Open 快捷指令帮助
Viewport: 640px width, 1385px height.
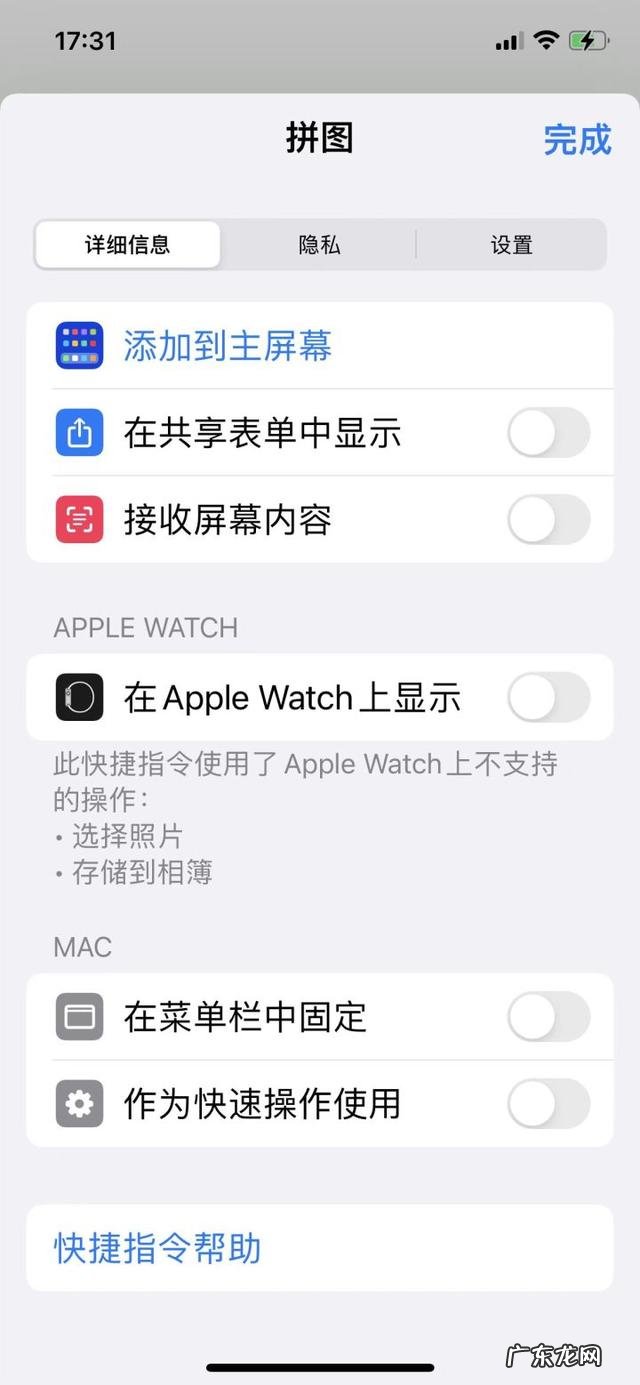[x=157, y=1248]
